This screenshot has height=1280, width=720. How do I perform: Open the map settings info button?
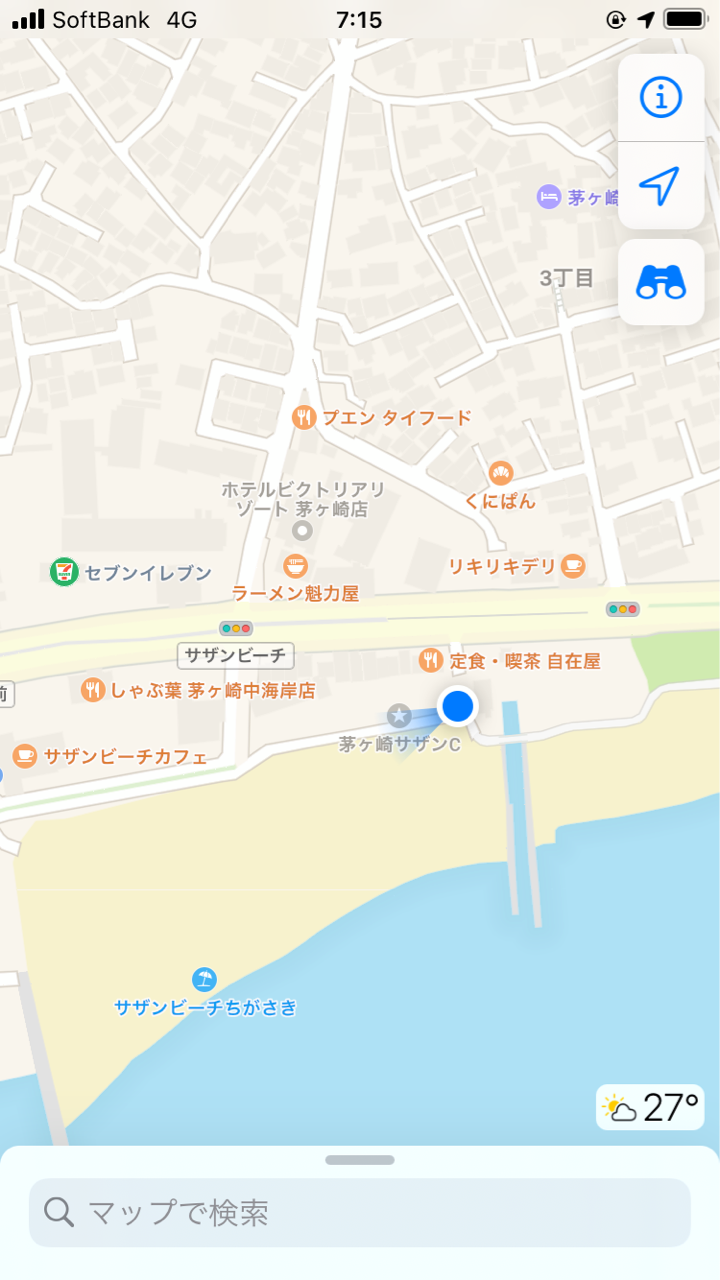(x=660, y=96)
